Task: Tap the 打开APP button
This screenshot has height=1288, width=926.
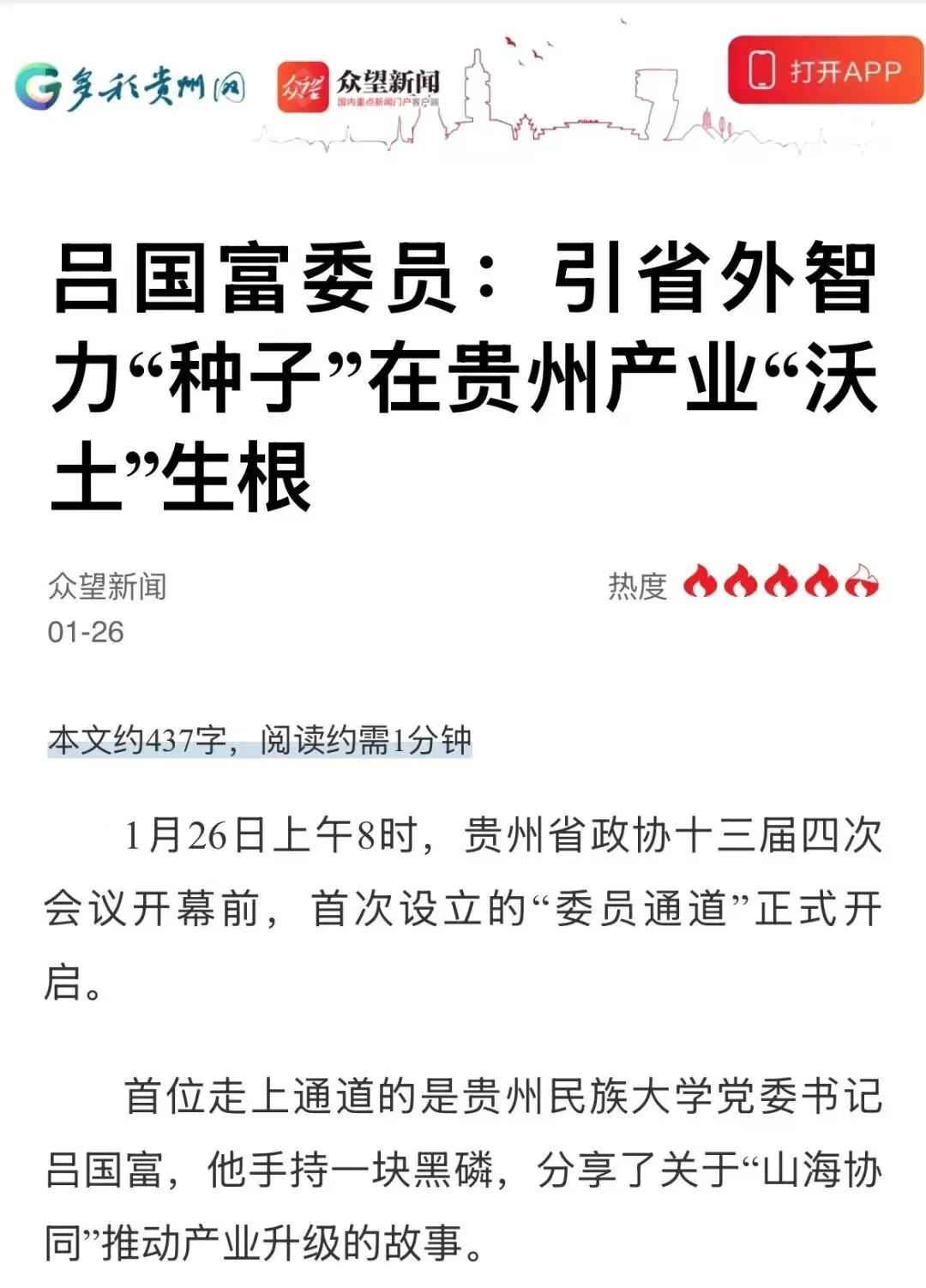Action: pyautogui.click(x=825, y=70)
